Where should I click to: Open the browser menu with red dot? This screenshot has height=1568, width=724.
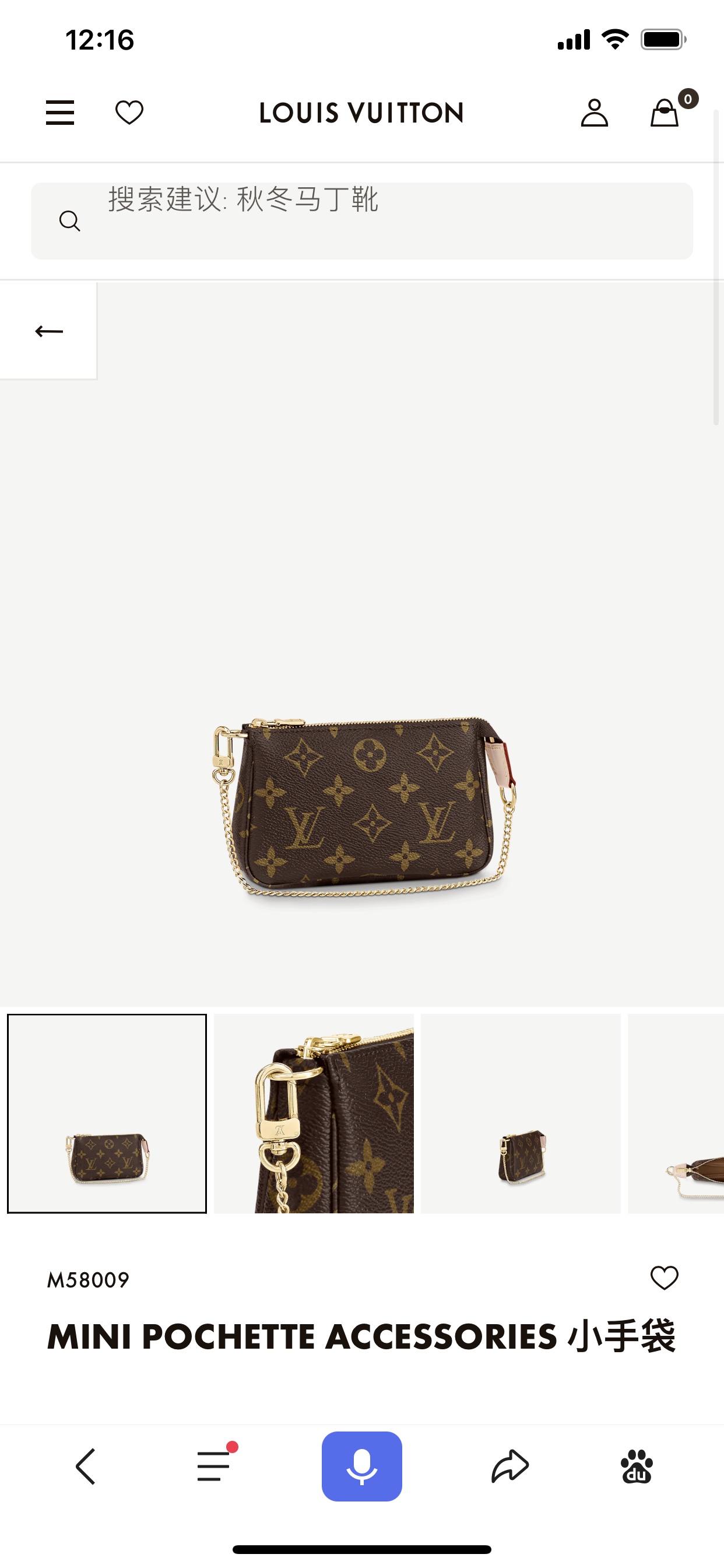point(214,1466)
